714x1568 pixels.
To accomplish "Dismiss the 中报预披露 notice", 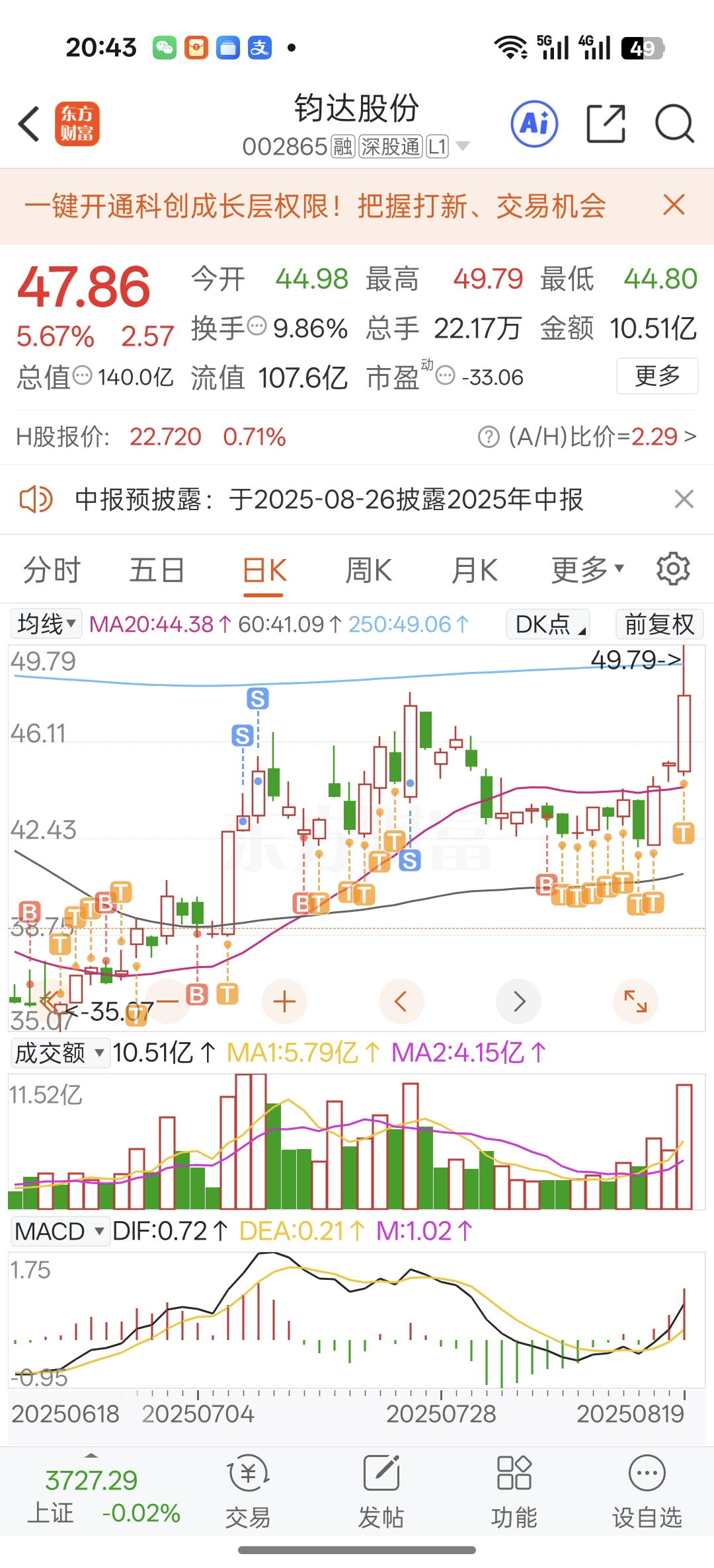I will pyautogui.click(x=684, y=499).
